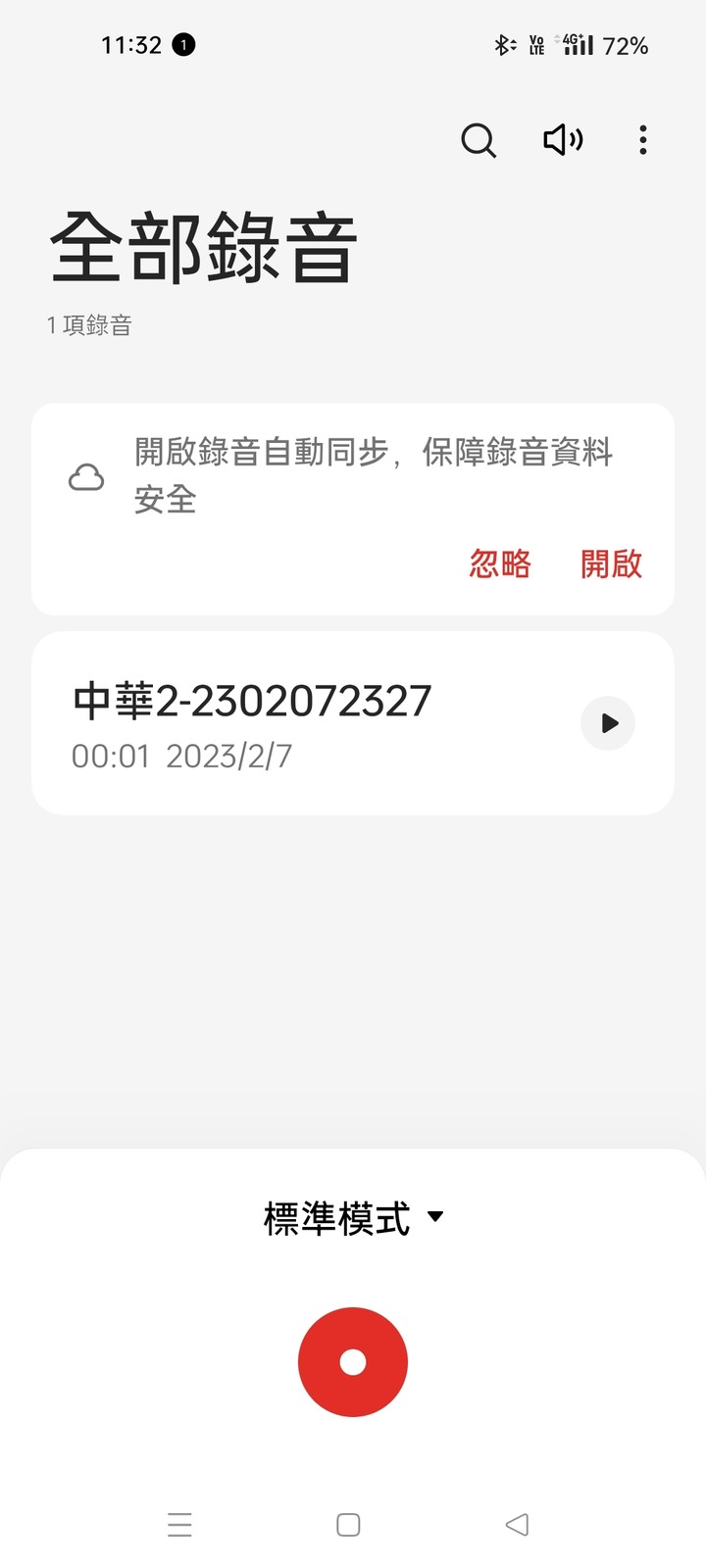Play the recording 中華2-2302072327

click(608, 723)
